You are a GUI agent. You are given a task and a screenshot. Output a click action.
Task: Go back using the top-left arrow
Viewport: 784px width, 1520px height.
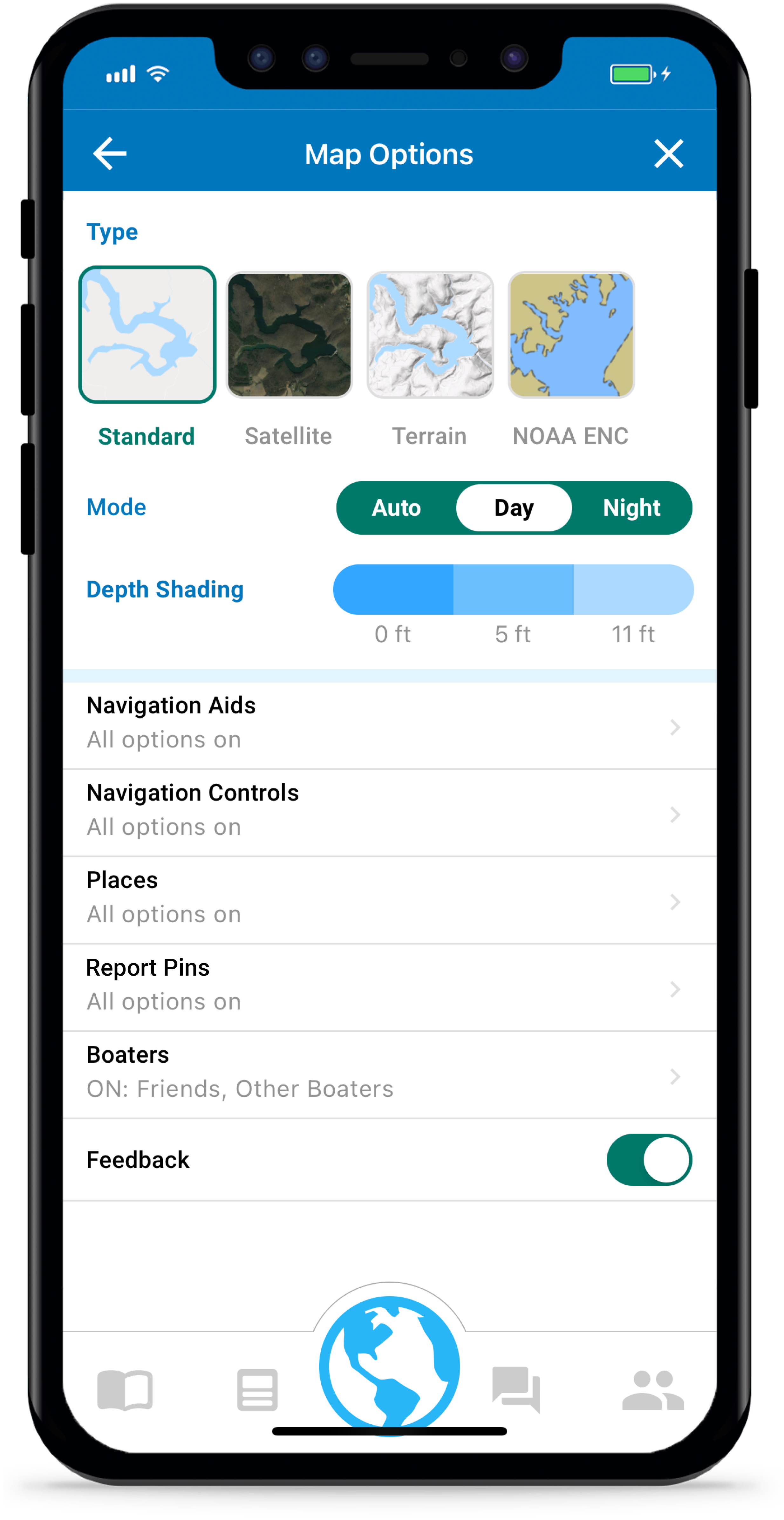110,153
